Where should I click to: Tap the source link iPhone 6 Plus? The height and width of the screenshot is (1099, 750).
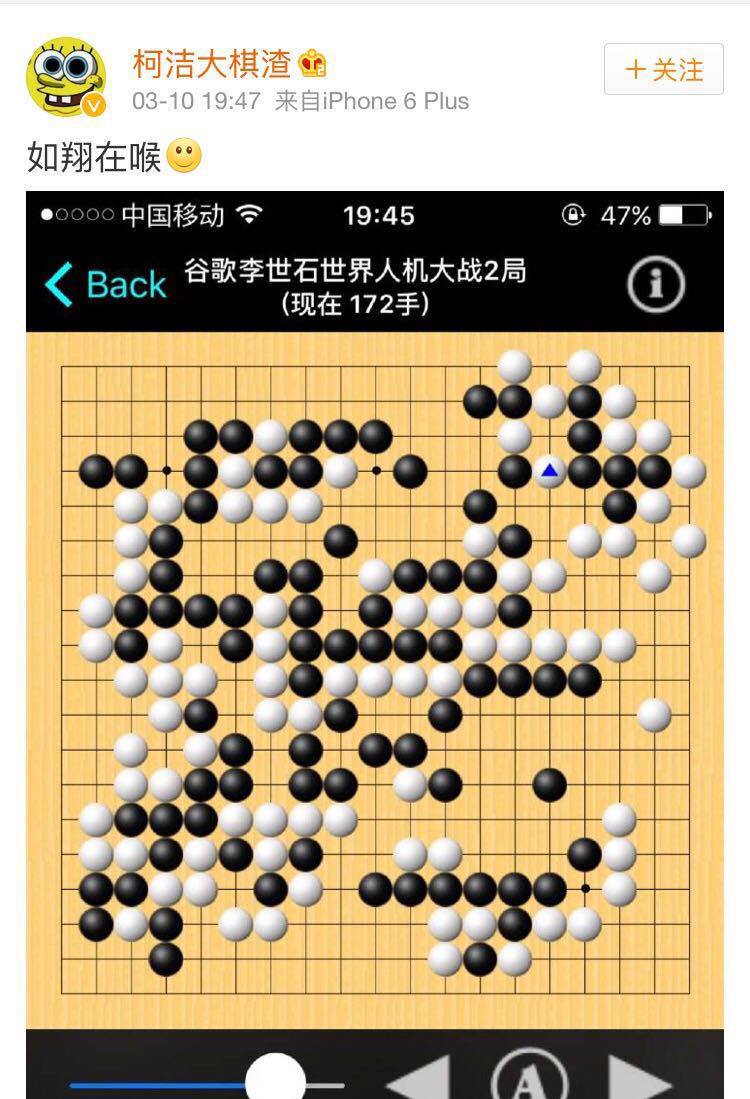click(375, 100)
